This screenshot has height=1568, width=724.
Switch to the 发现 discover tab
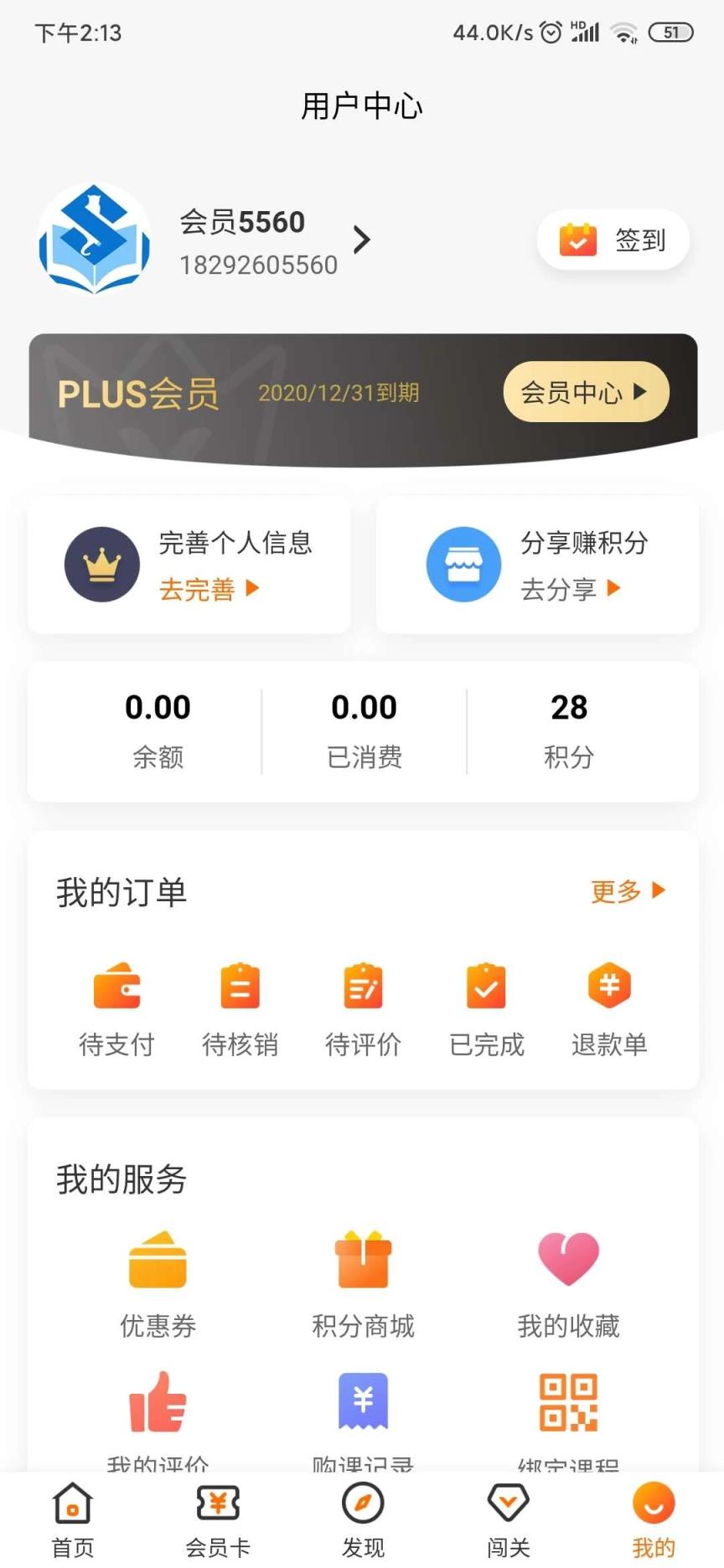tap(362, 1516)
